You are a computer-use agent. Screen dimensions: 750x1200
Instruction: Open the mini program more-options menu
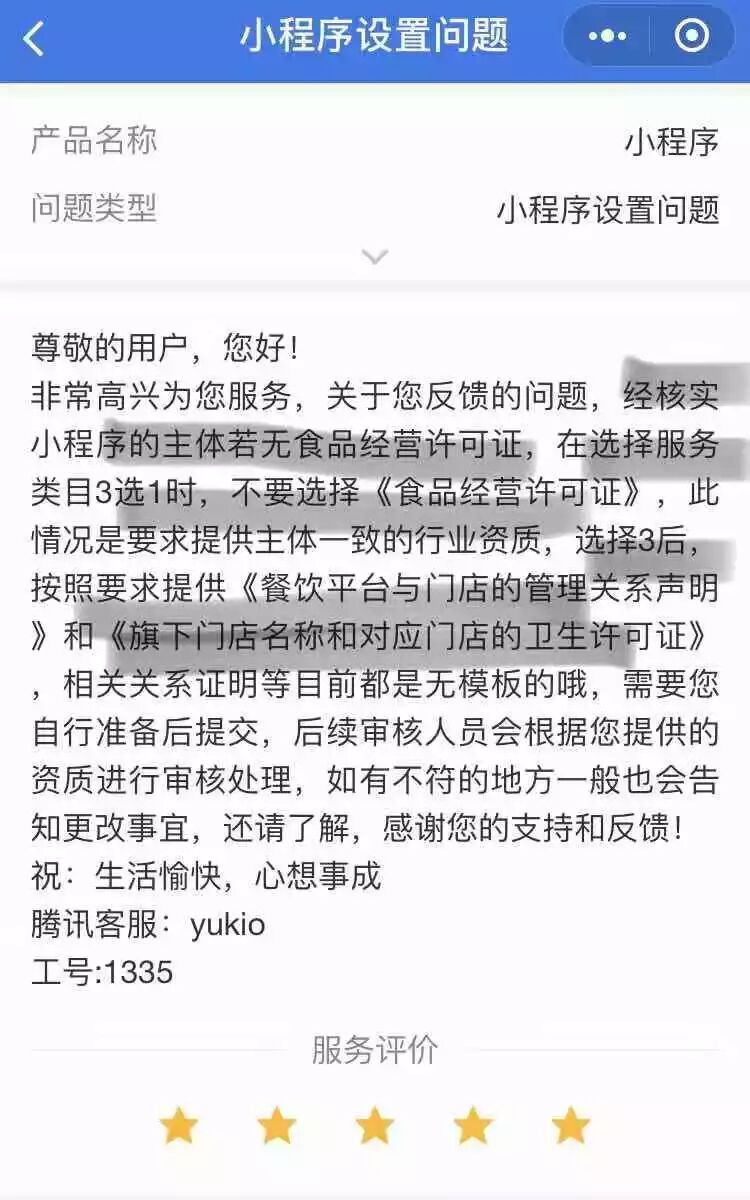tap(607, 37)
